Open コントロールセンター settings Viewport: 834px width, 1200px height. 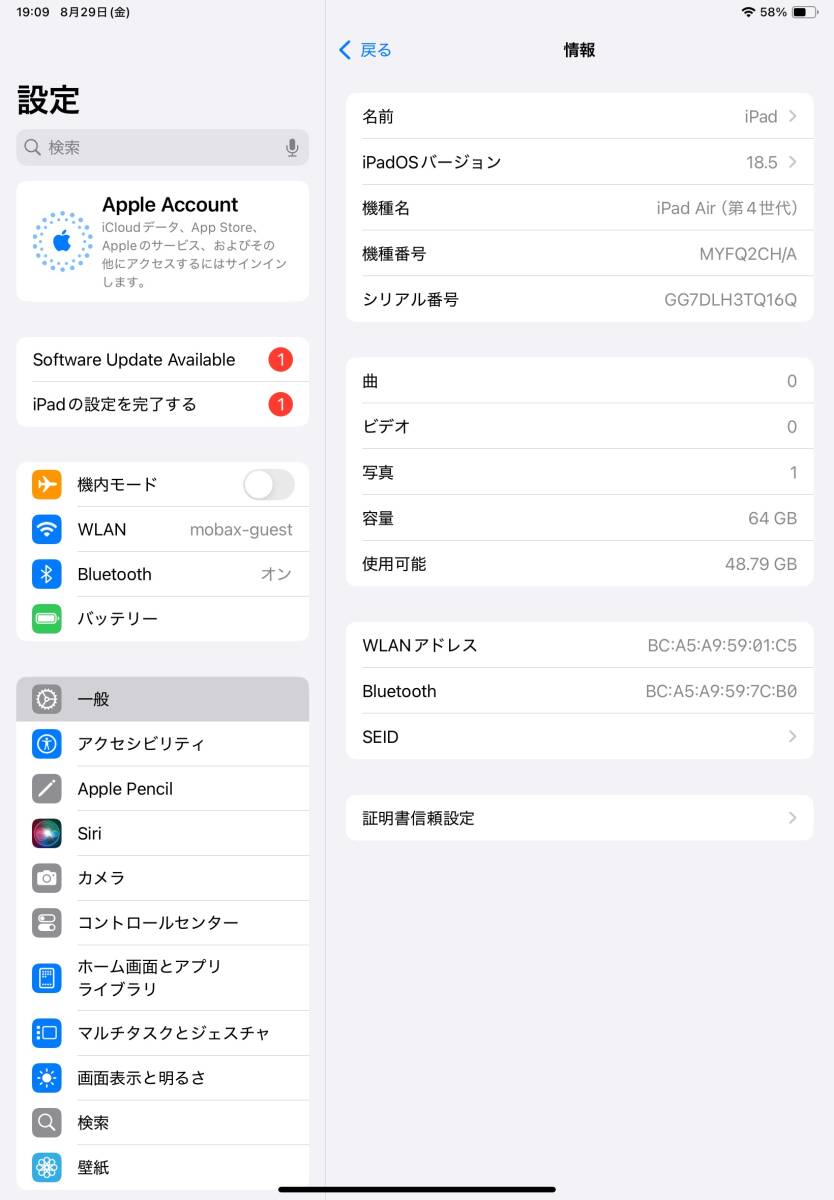(x=162, y=923)
